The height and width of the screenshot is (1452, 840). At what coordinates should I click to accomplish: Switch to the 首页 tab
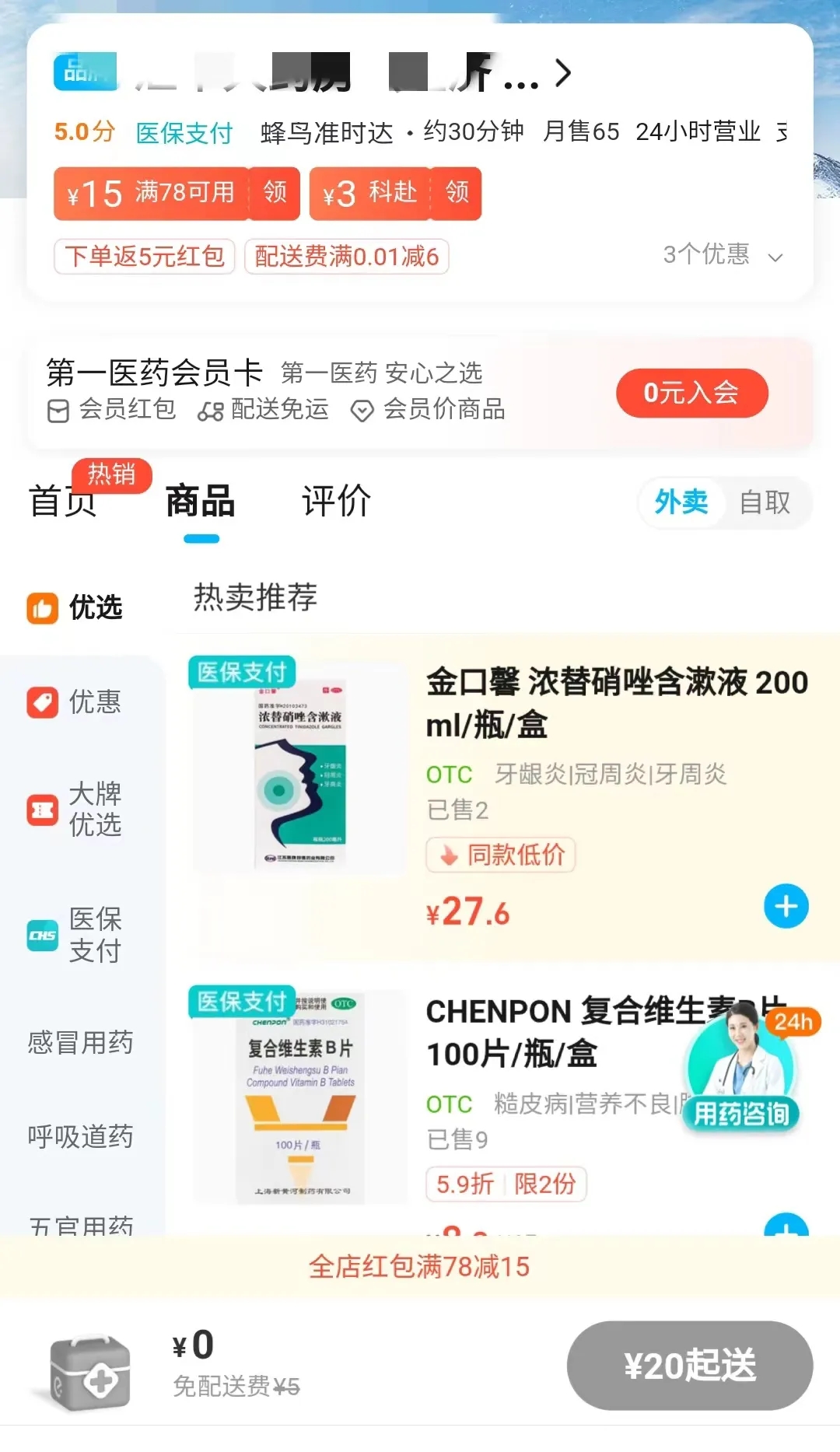click(x=62, y=501)
